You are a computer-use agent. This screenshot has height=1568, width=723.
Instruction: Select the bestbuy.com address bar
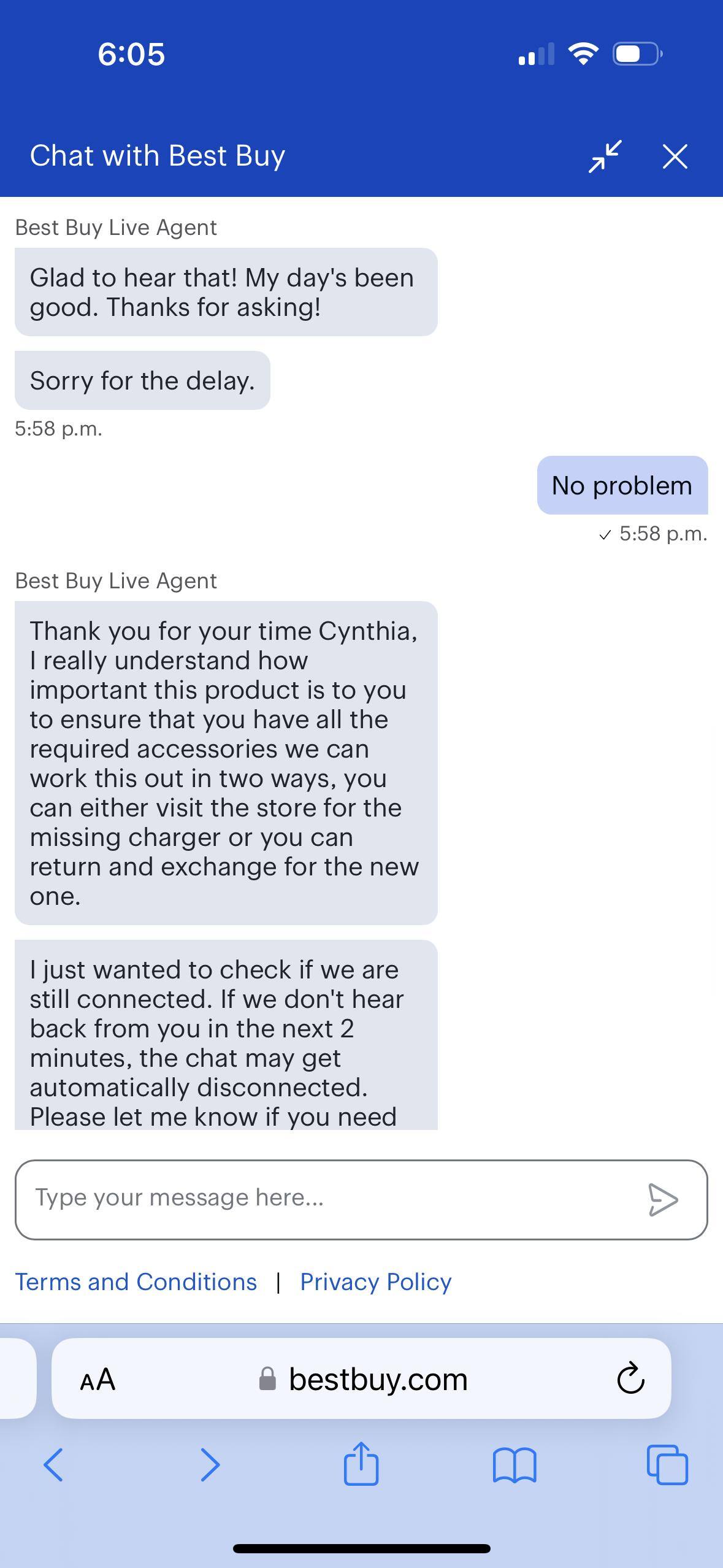click(378, 1380)
